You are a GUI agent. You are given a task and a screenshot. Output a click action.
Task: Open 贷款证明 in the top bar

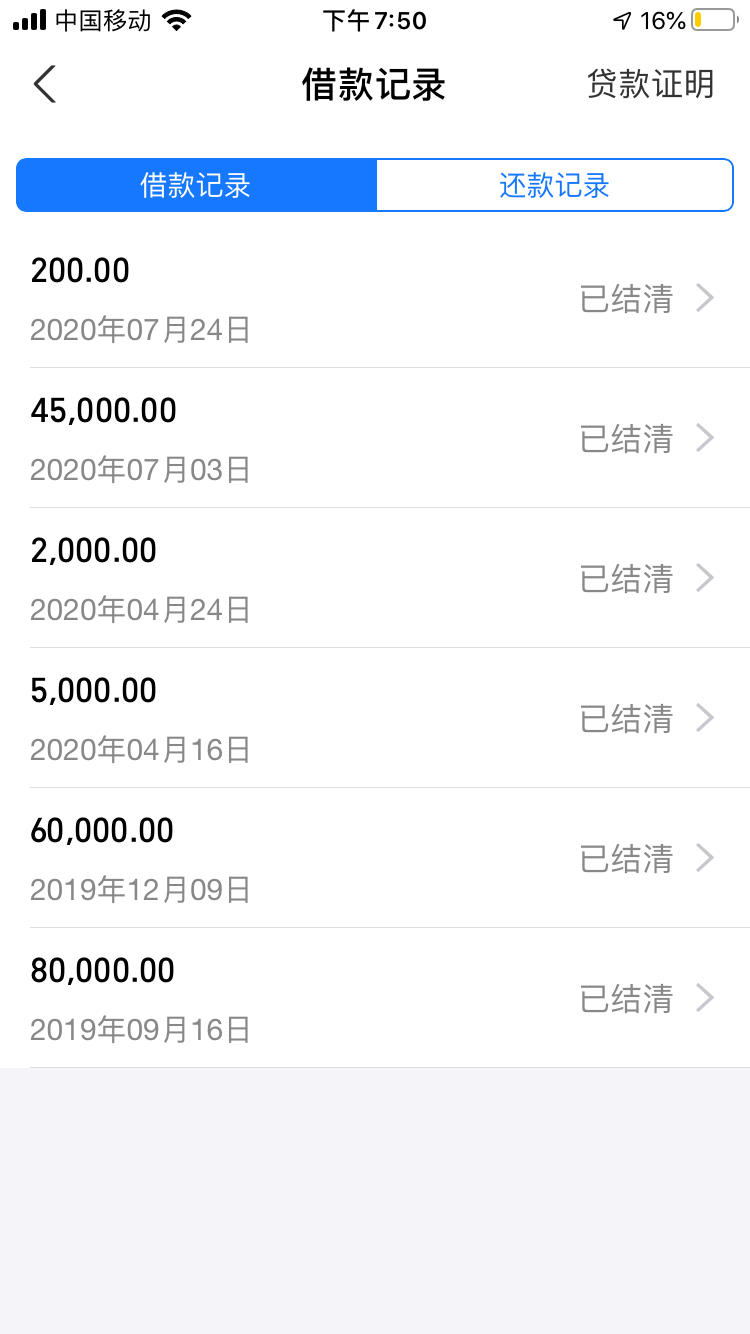[x=650, y=84]
